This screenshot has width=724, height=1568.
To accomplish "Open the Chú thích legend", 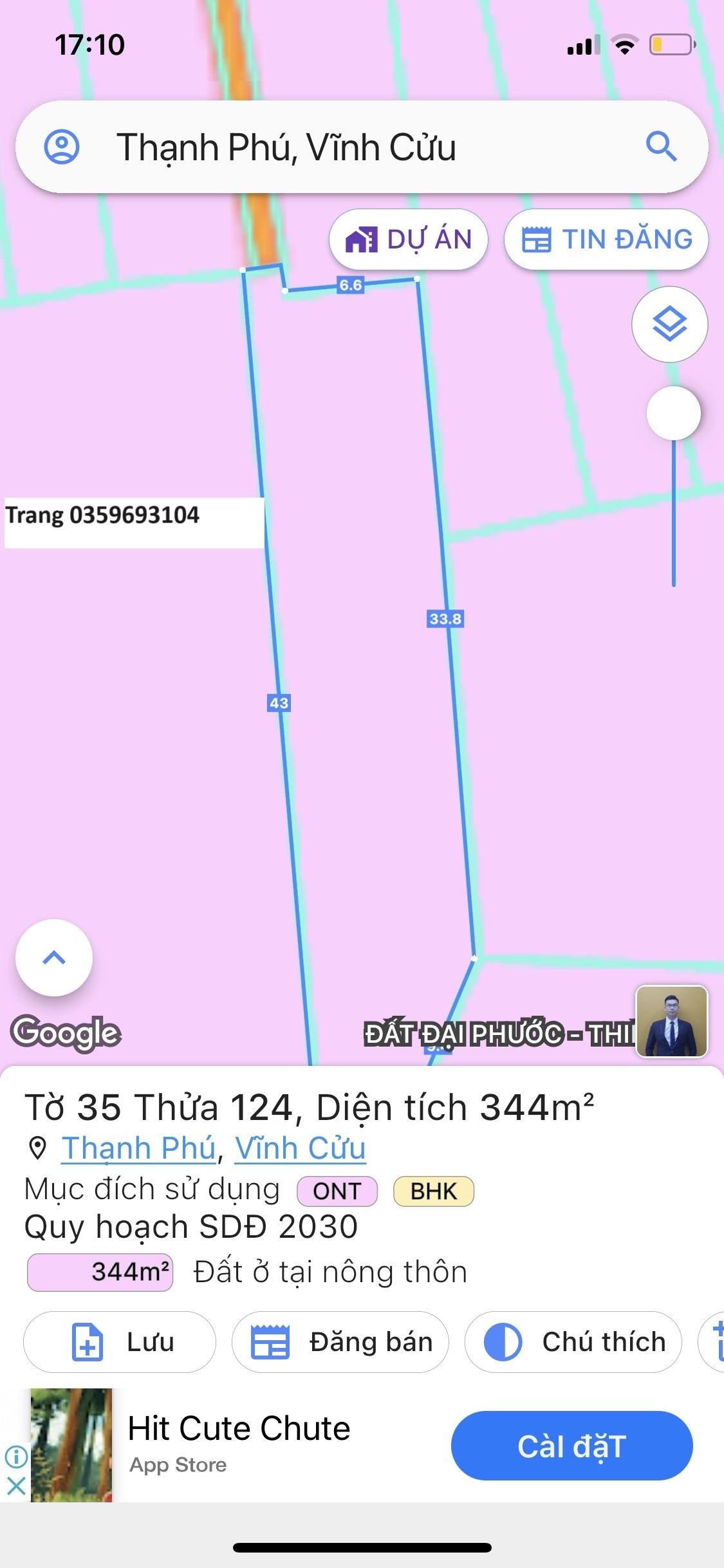I will pos(573,1342).
